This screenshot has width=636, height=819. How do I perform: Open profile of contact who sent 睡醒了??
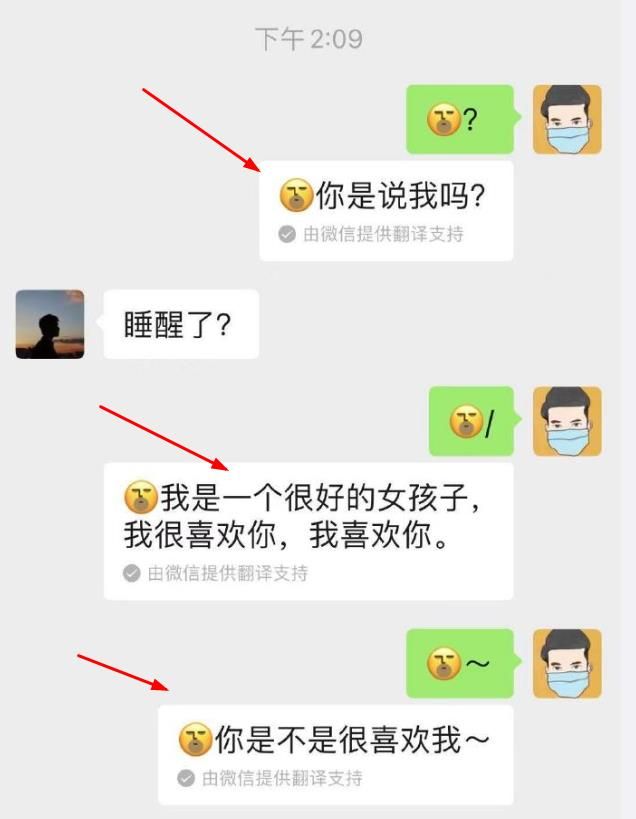pyautogui.click(x=50, y=324)
